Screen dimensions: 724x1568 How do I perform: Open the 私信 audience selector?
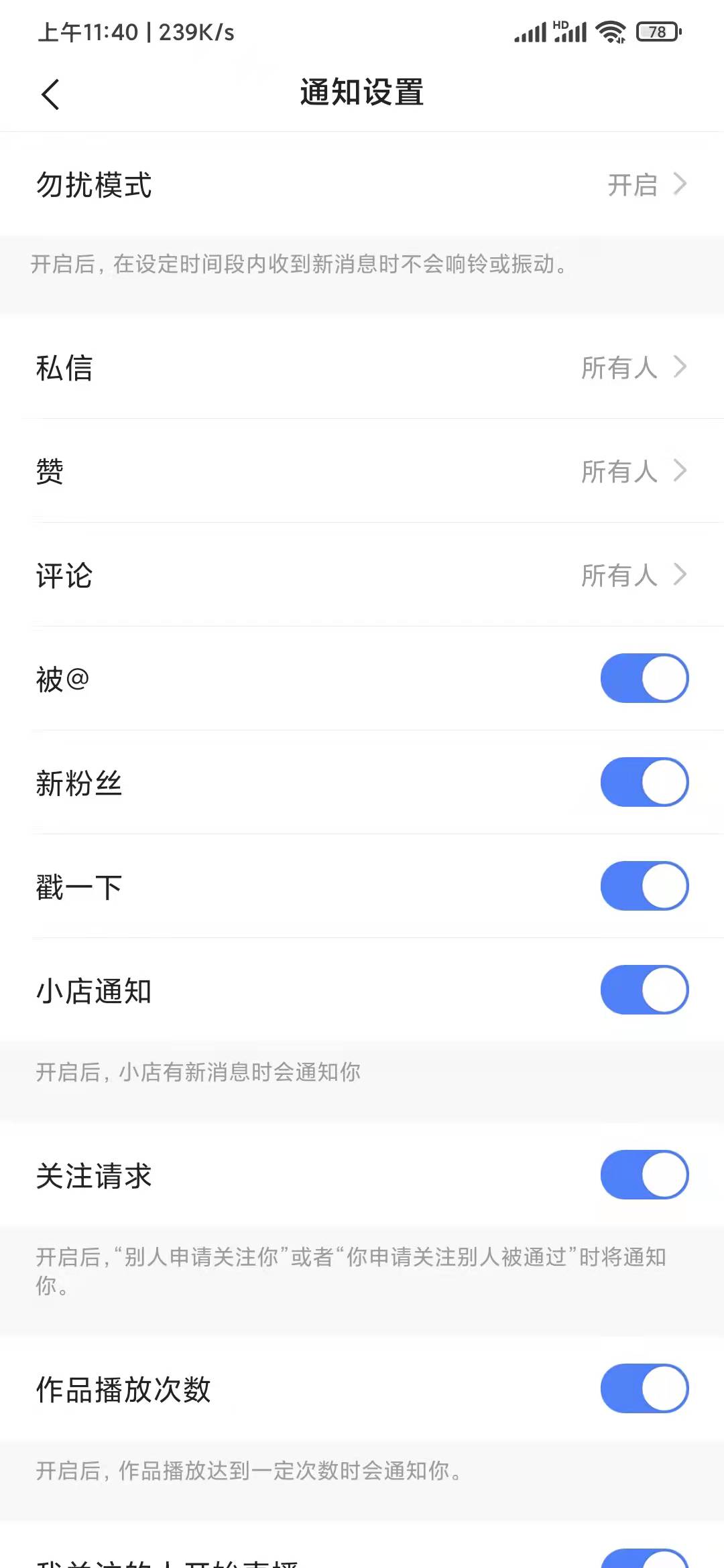(x=681, y=367)
